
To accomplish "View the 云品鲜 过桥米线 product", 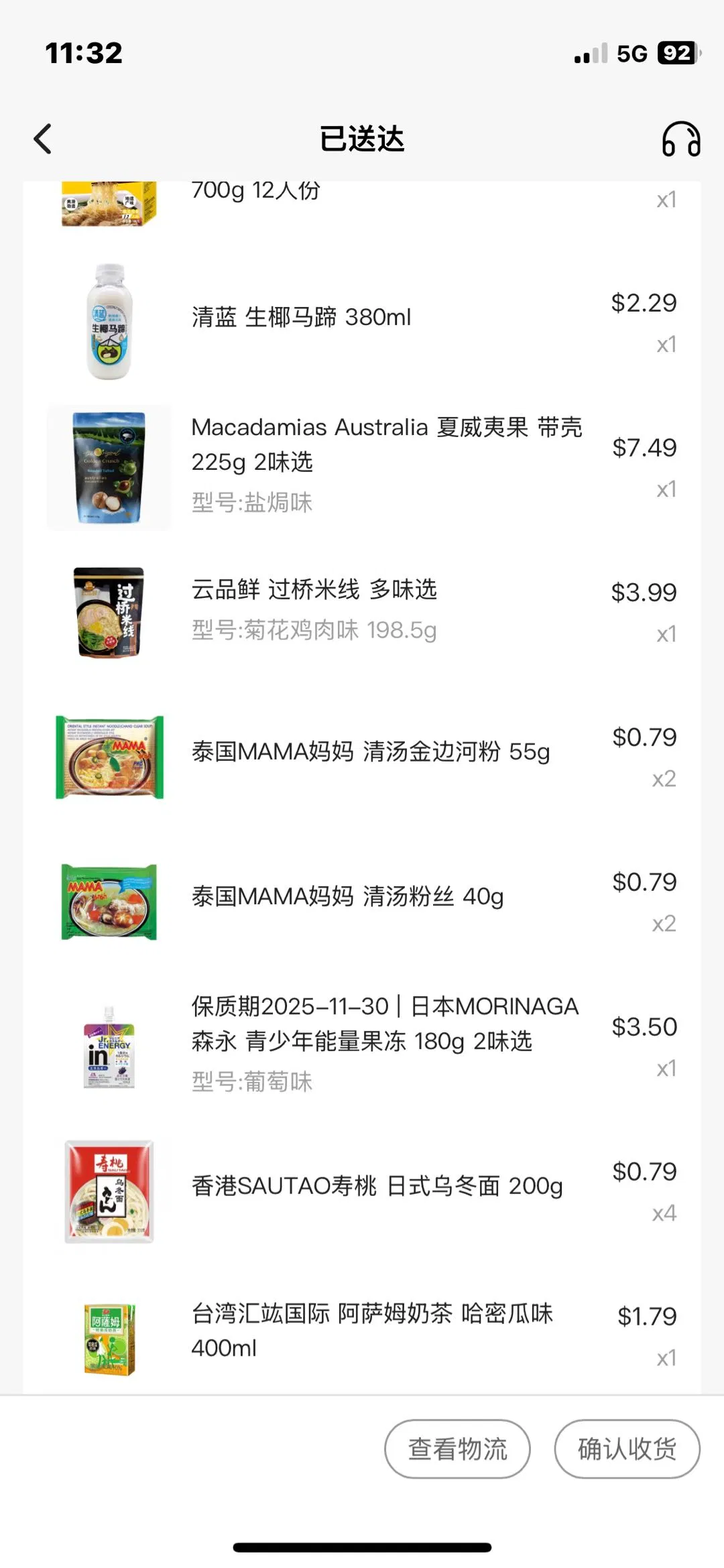I will (x=314, y=590).
